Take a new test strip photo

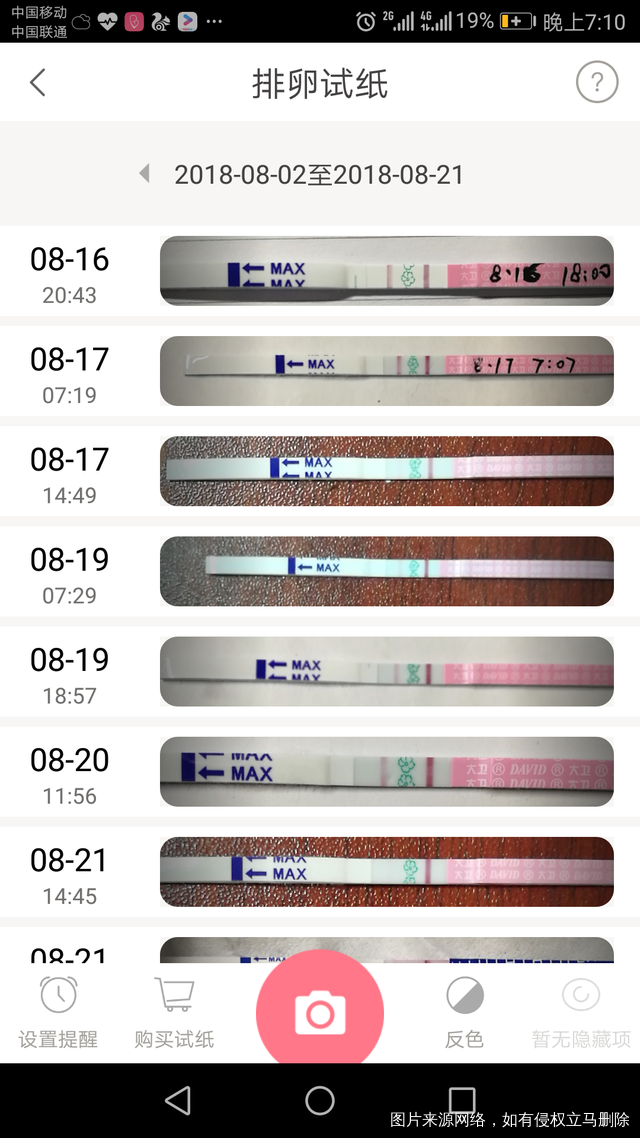(320, 1013)
